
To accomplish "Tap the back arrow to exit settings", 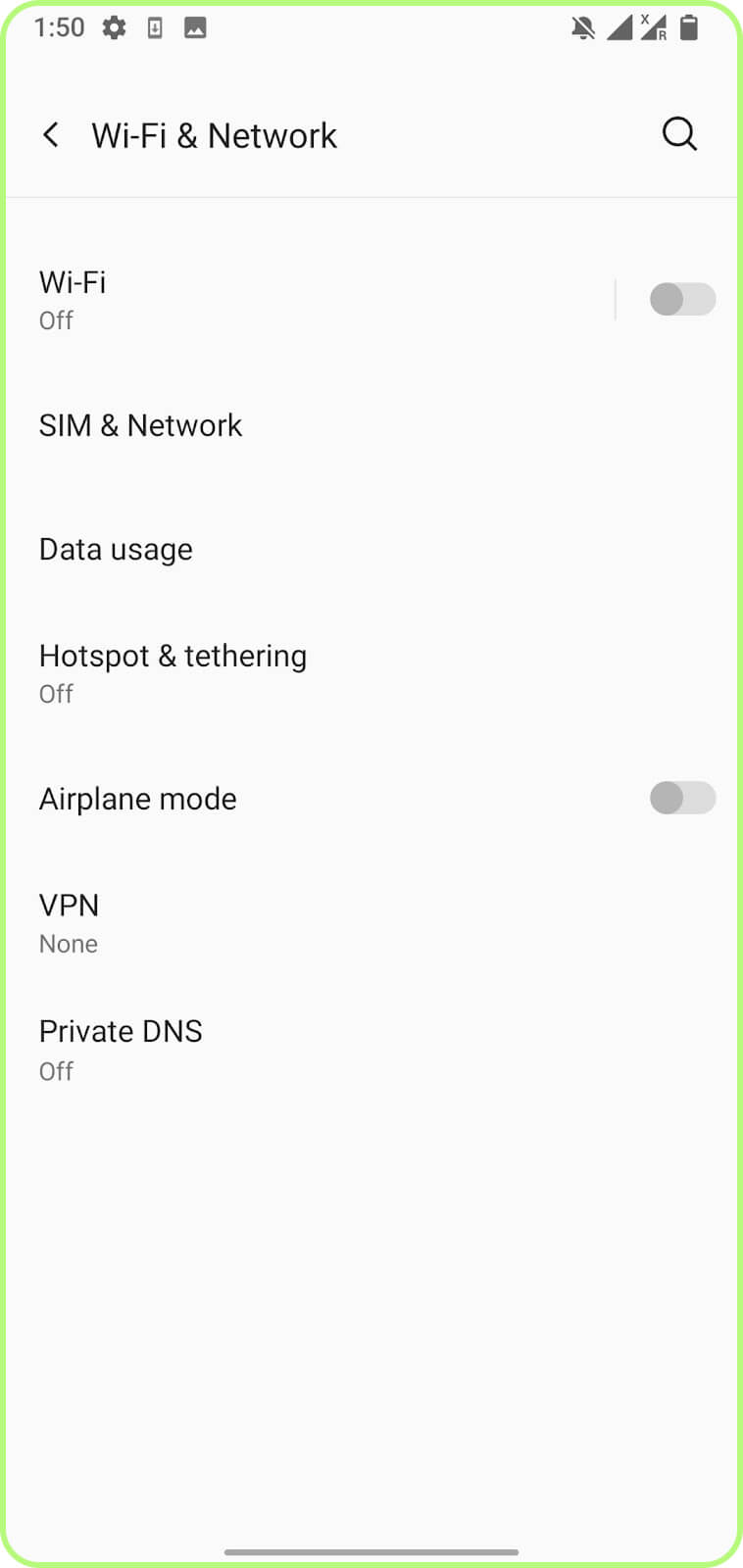I will 50,134.
